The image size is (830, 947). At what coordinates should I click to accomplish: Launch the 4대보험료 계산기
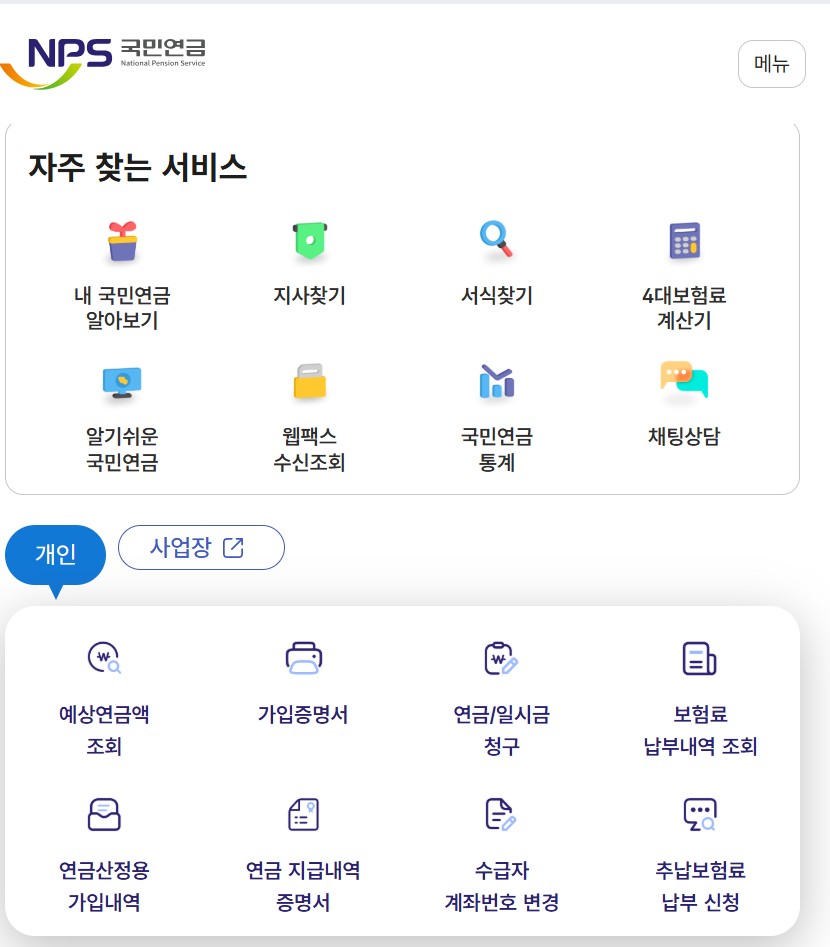click(684, 275)
